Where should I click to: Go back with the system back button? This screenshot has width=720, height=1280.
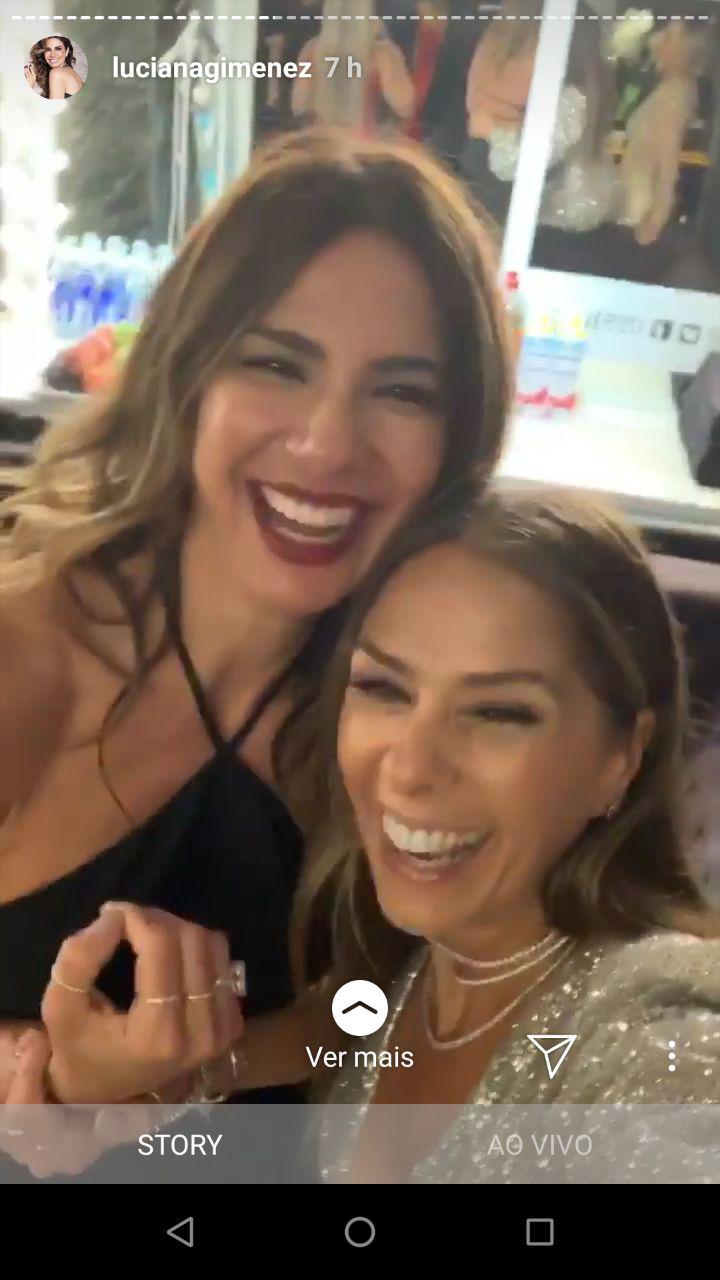click(180, 1232)
